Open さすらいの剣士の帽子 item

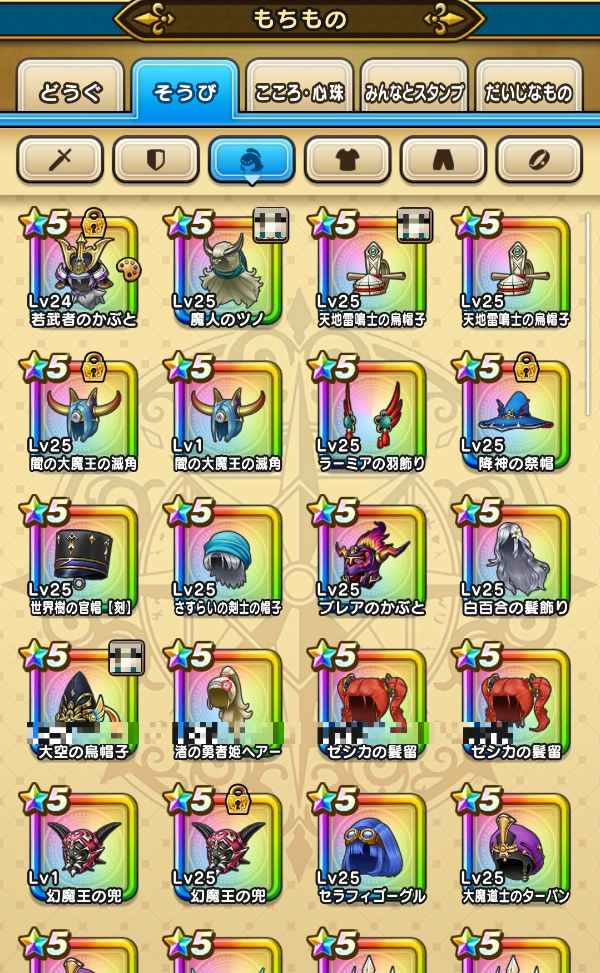pyautogui.click(x=228, y=561)
